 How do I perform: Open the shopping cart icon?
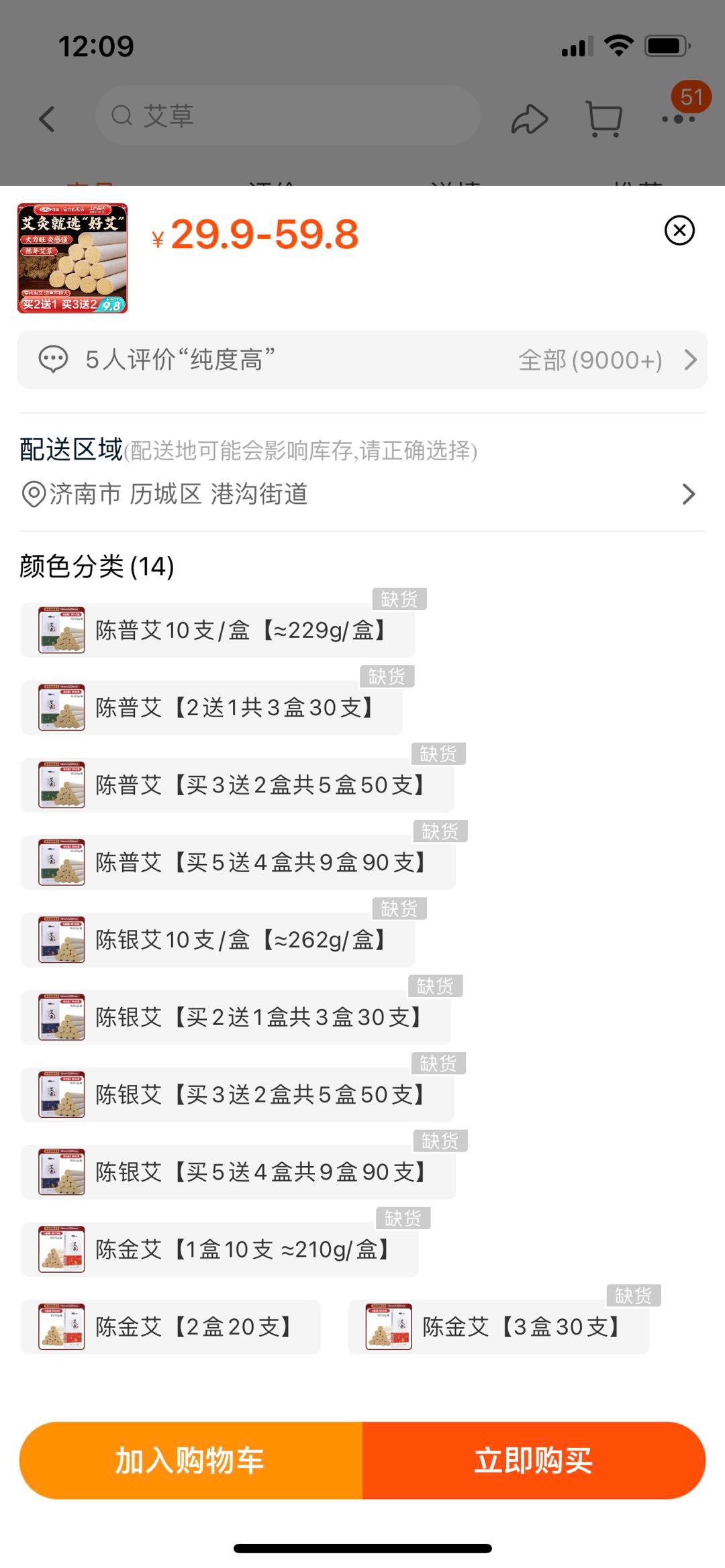[x=604, y=119]
